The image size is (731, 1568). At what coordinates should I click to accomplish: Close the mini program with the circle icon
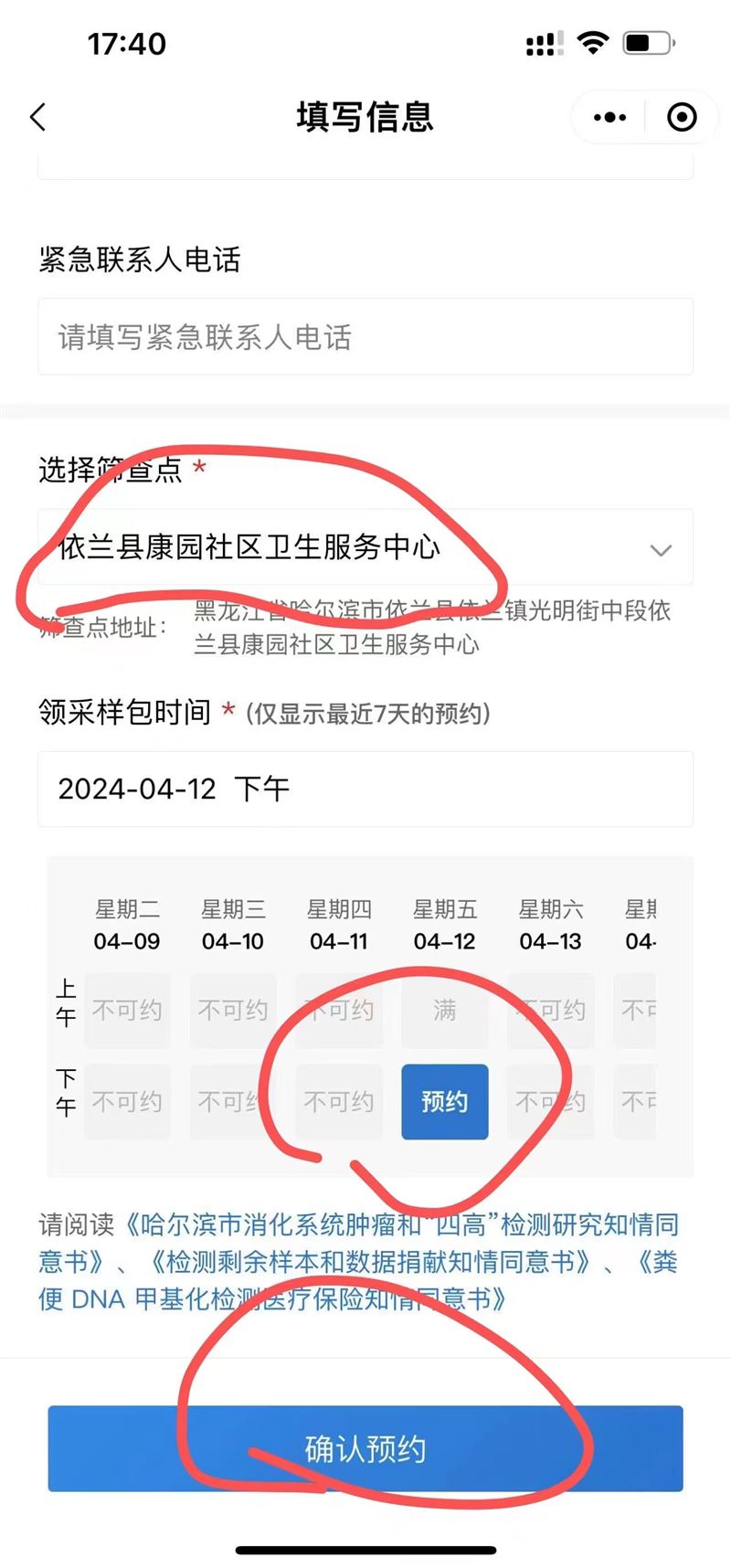tap(682, 117)
